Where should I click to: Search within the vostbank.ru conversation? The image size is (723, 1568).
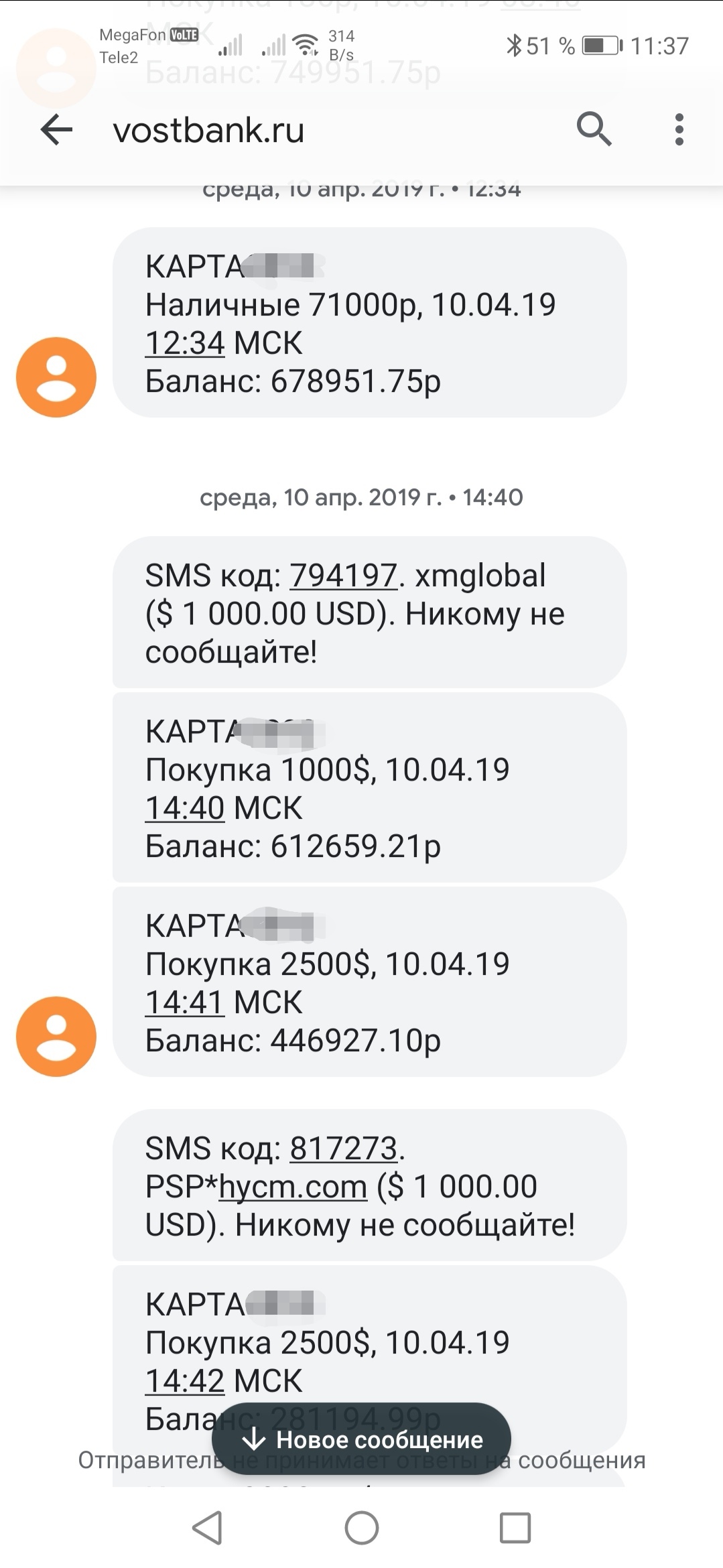(x=594, y=129)
